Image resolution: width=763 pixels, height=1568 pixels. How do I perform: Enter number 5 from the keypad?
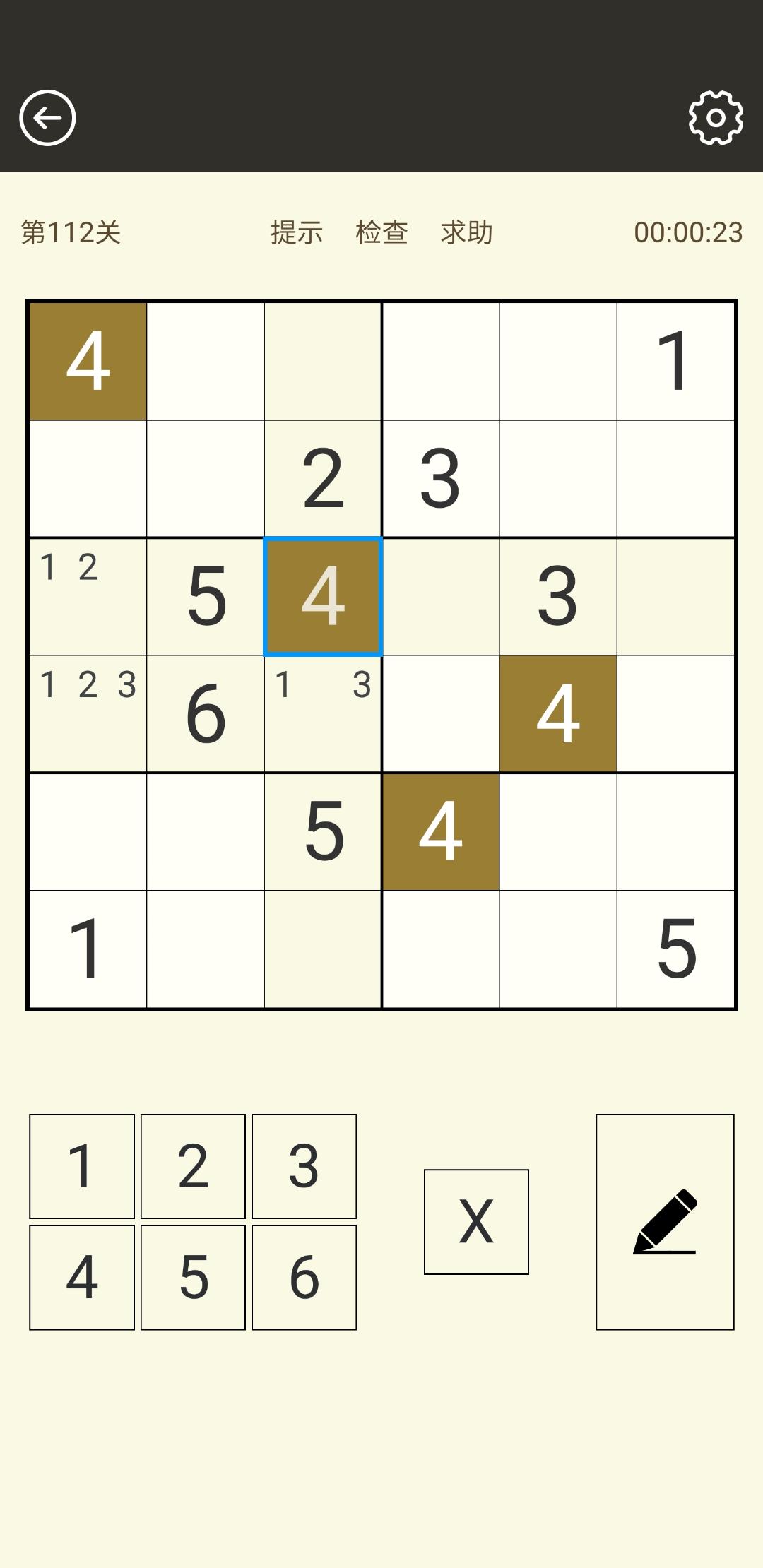[193, 1277]
